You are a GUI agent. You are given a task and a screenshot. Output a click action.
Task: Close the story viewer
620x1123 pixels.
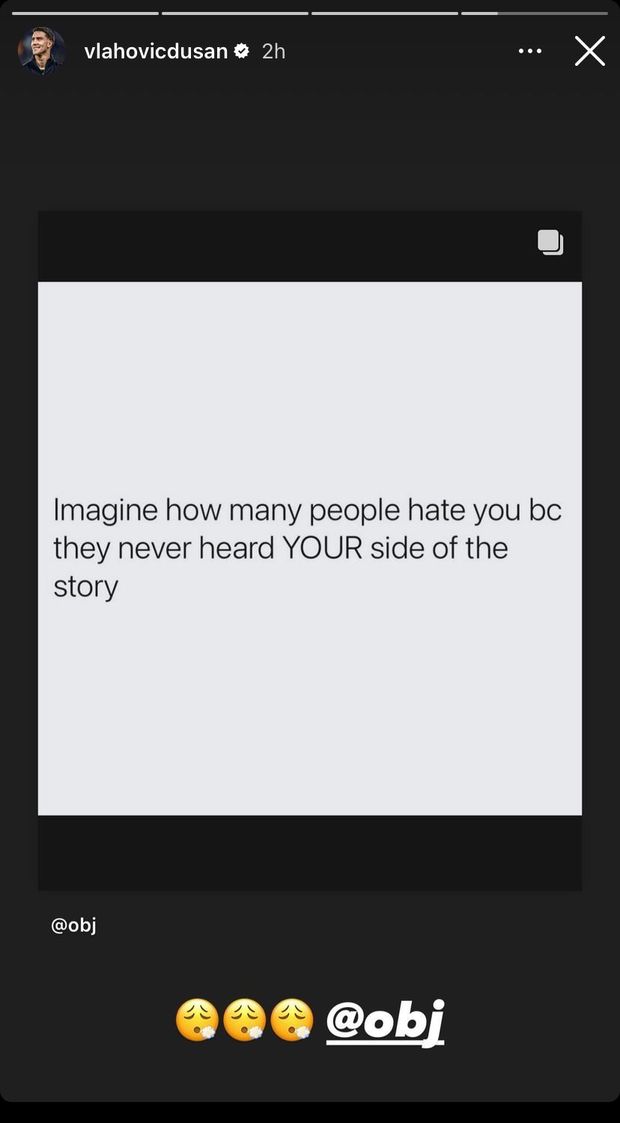589,51
